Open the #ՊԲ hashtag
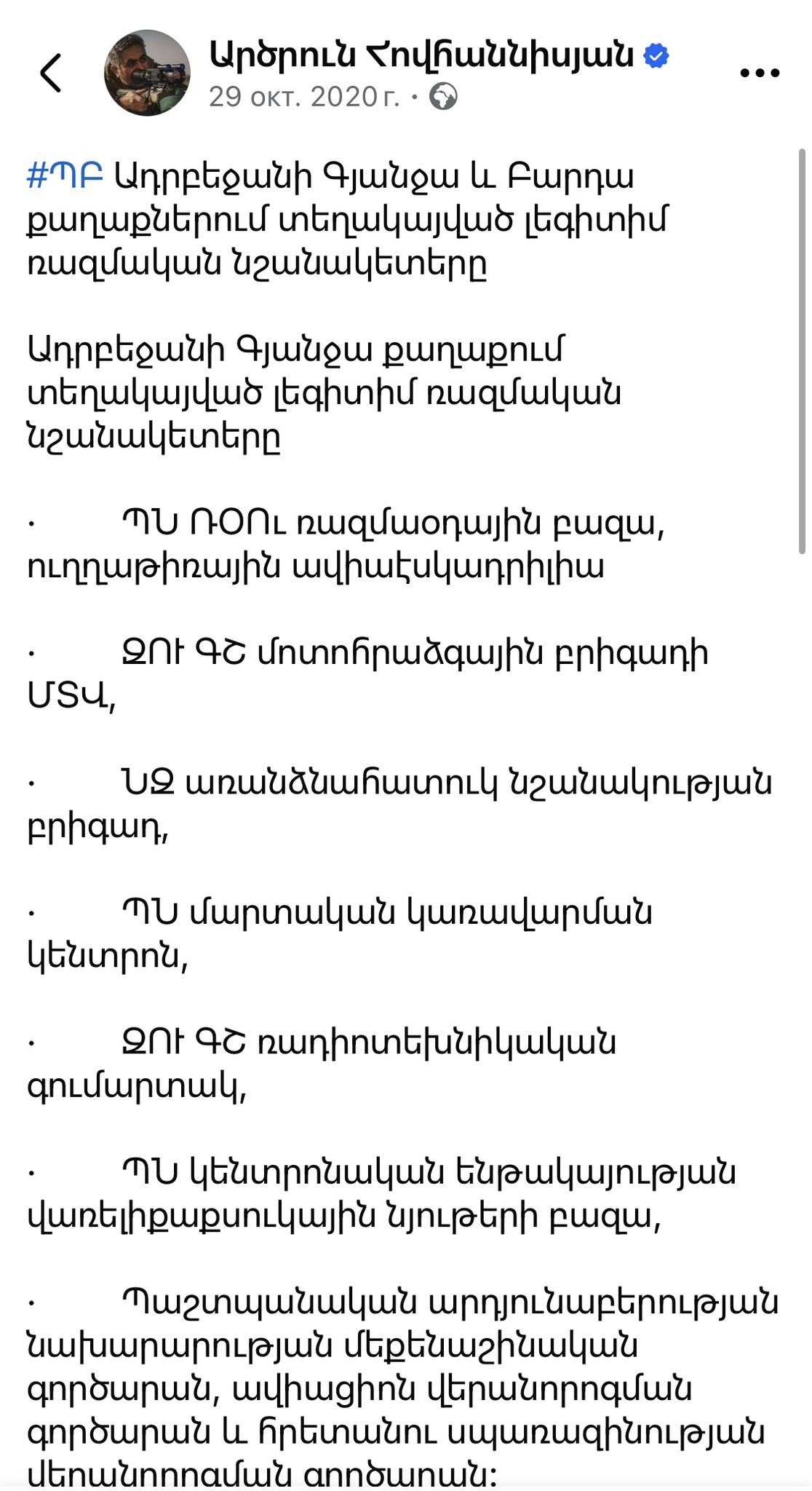 pos(65,177)
